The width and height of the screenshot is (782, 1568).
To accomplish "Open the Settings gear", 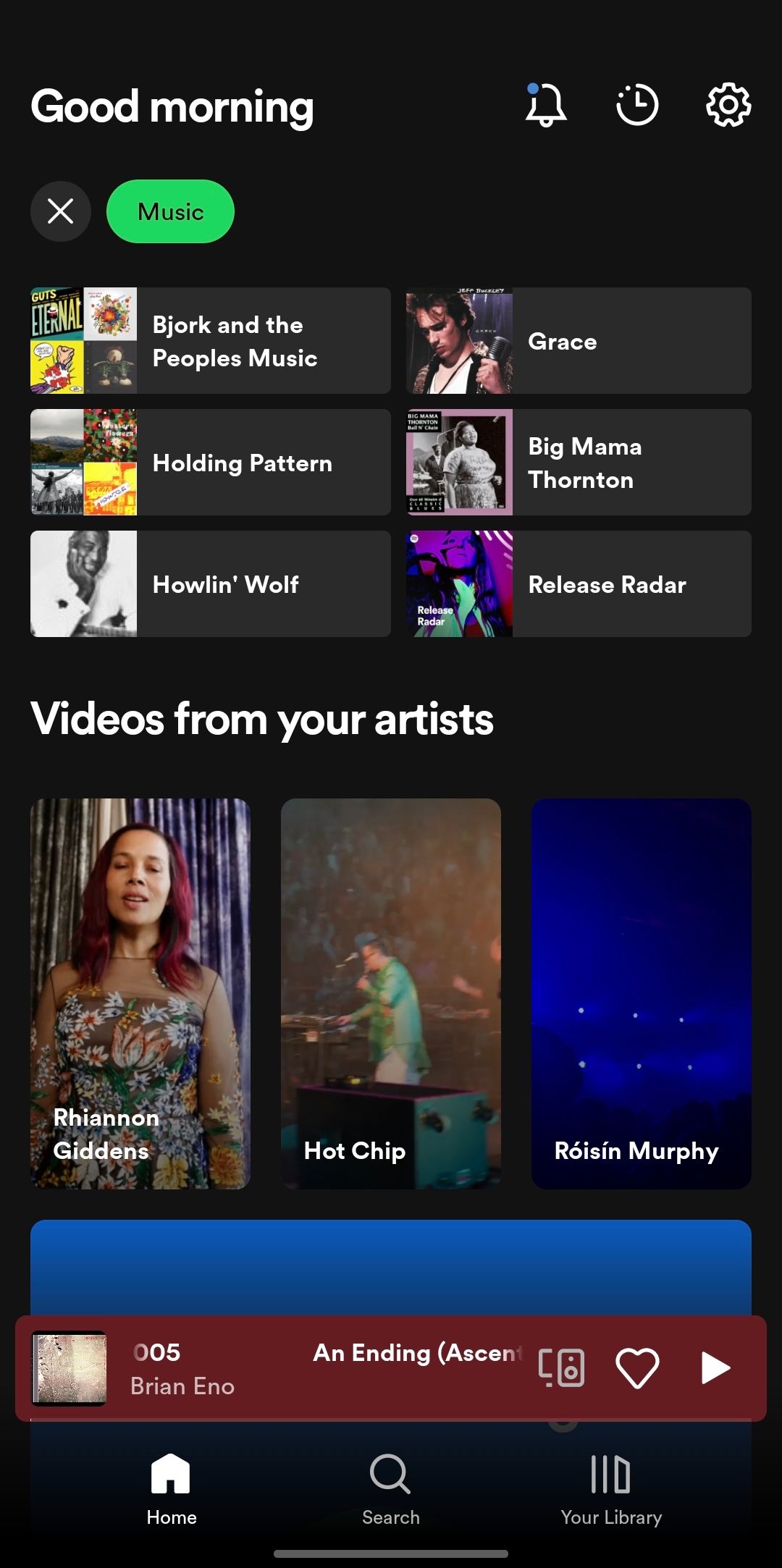I will point(728,105).
